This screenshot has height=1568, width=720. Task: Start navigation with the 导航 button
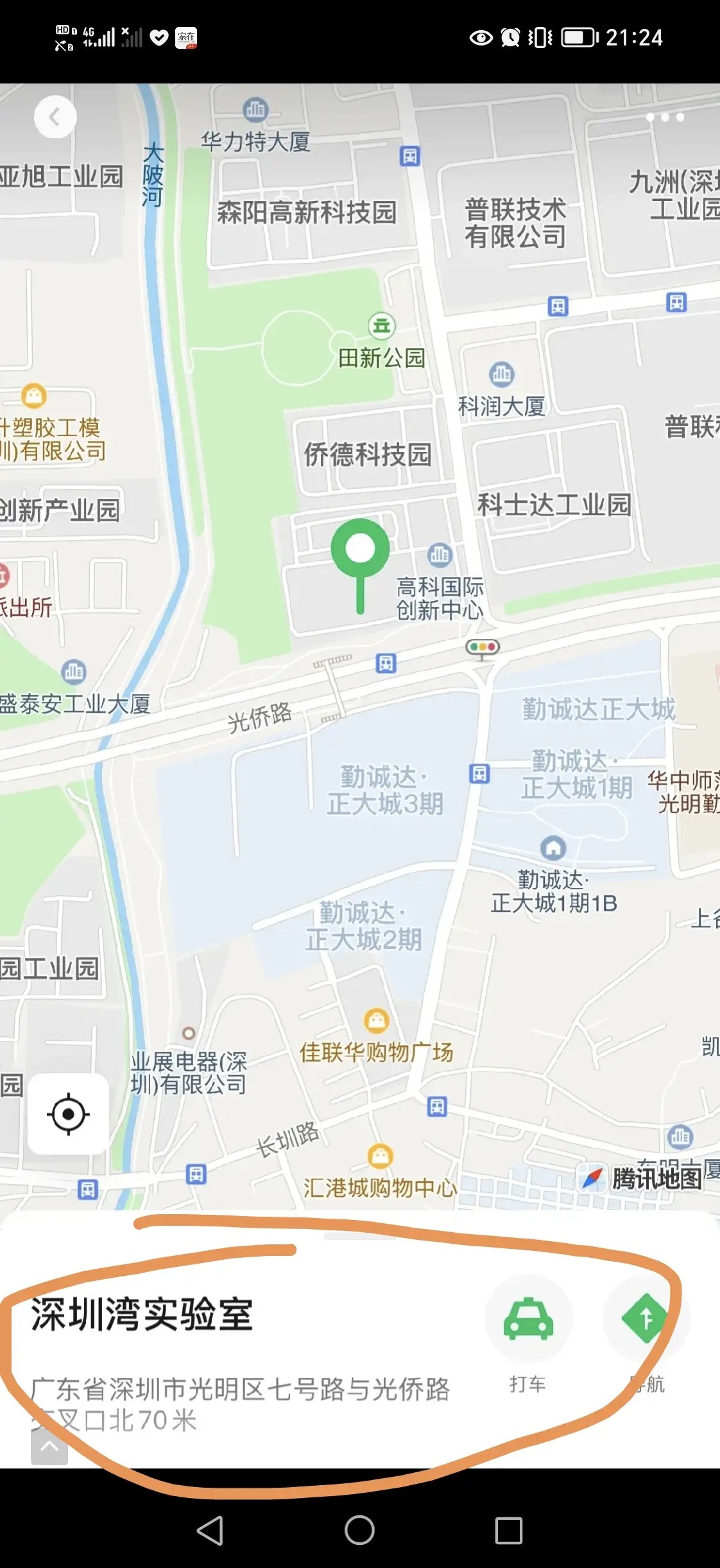click(646, 1319)
